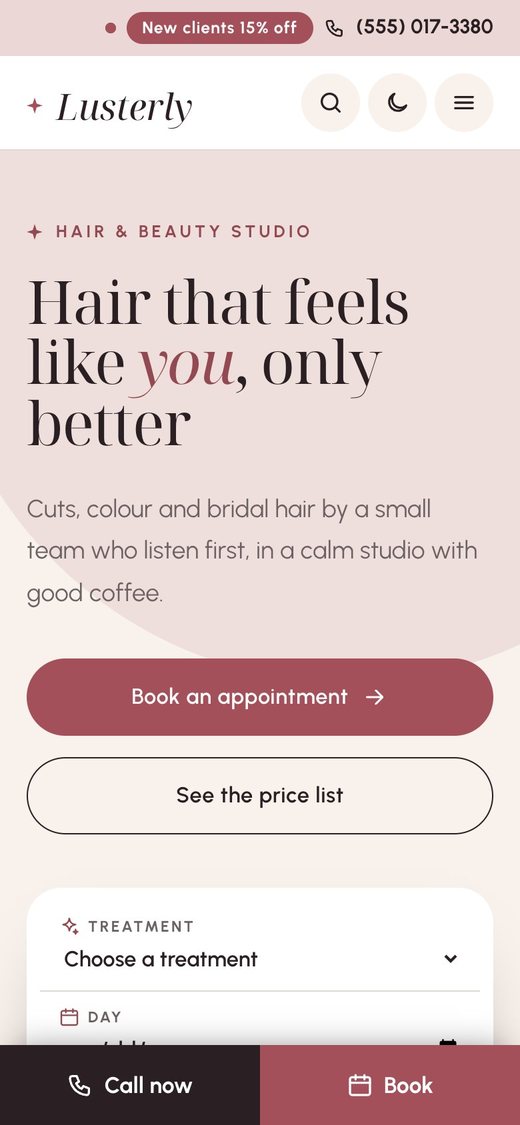Tap Book in the bottom bar
520x1125 pixels.
pyautogui.click(x=390, y=1085)
